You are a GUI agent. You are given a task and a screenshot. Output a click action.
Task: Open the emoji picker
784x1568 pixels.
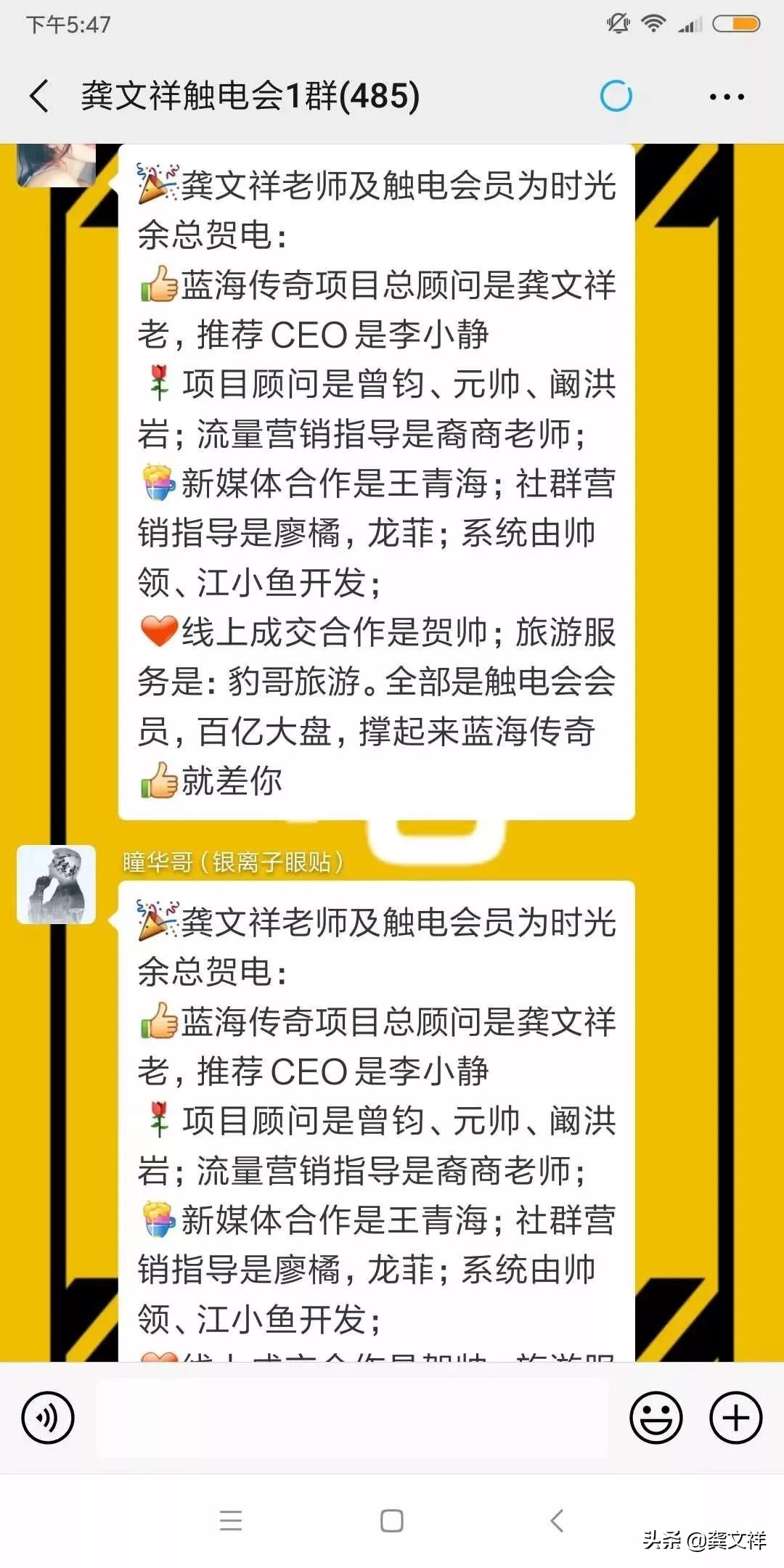(656, 1418)
